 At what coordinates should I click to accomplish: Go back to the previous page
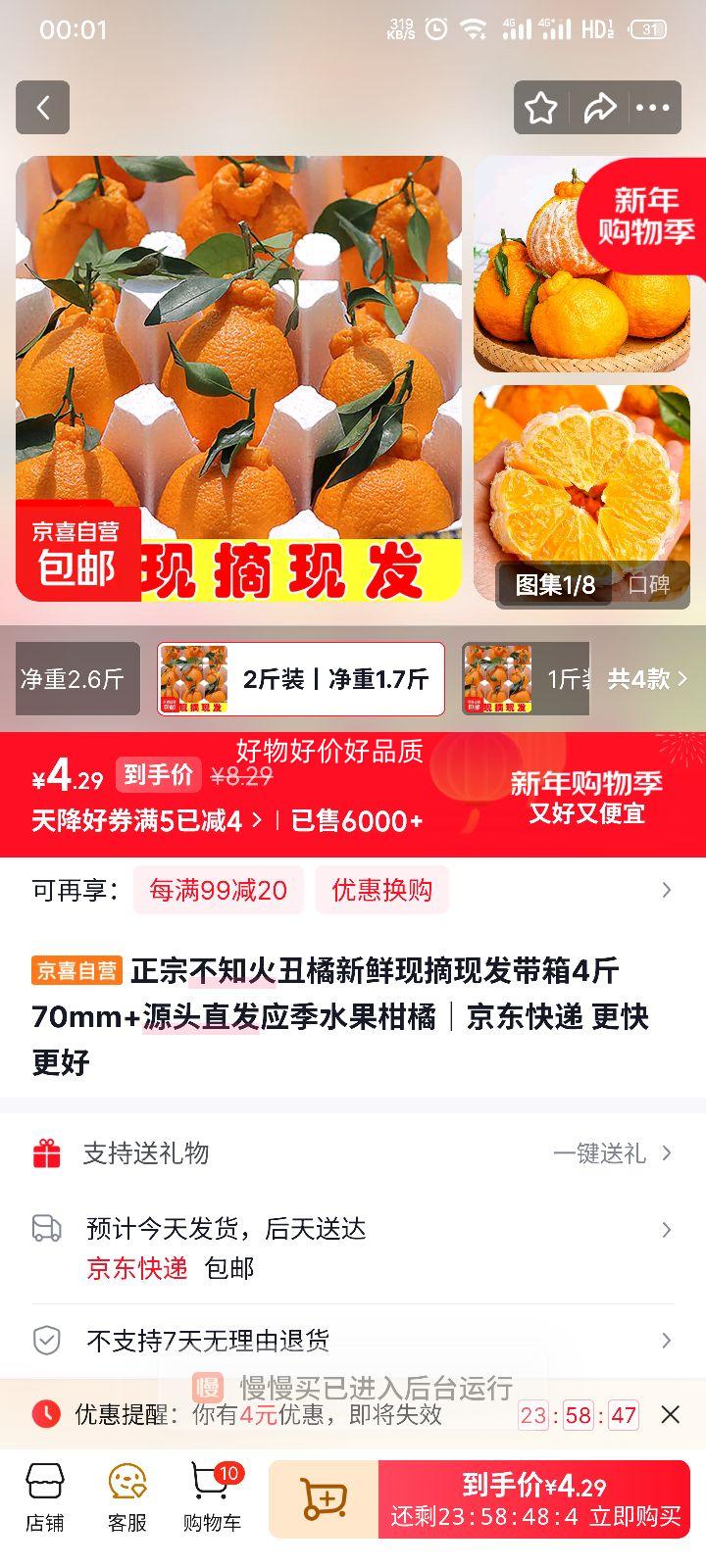43,108
